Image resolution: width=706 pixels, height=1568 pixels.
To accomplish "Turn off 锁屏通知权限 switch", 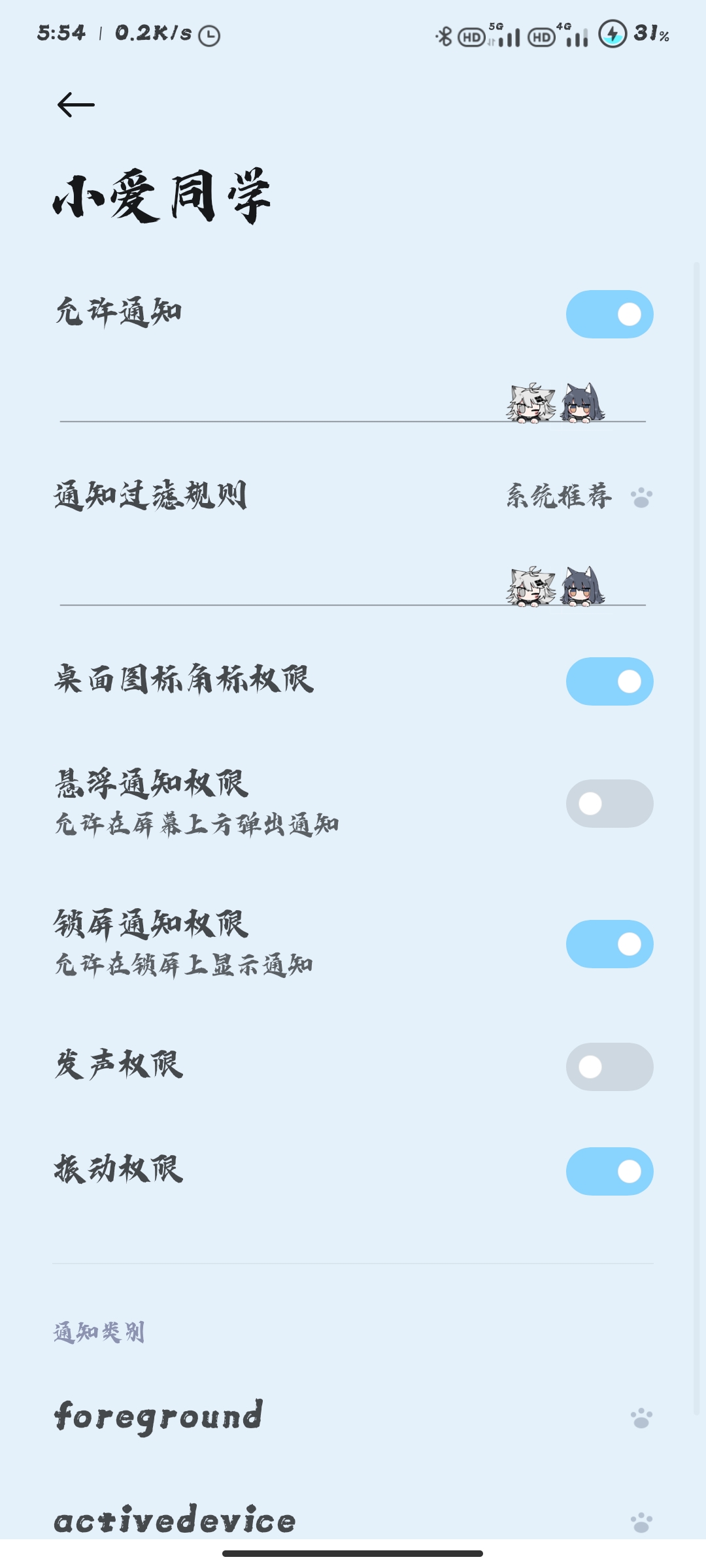I will (609, 944).
